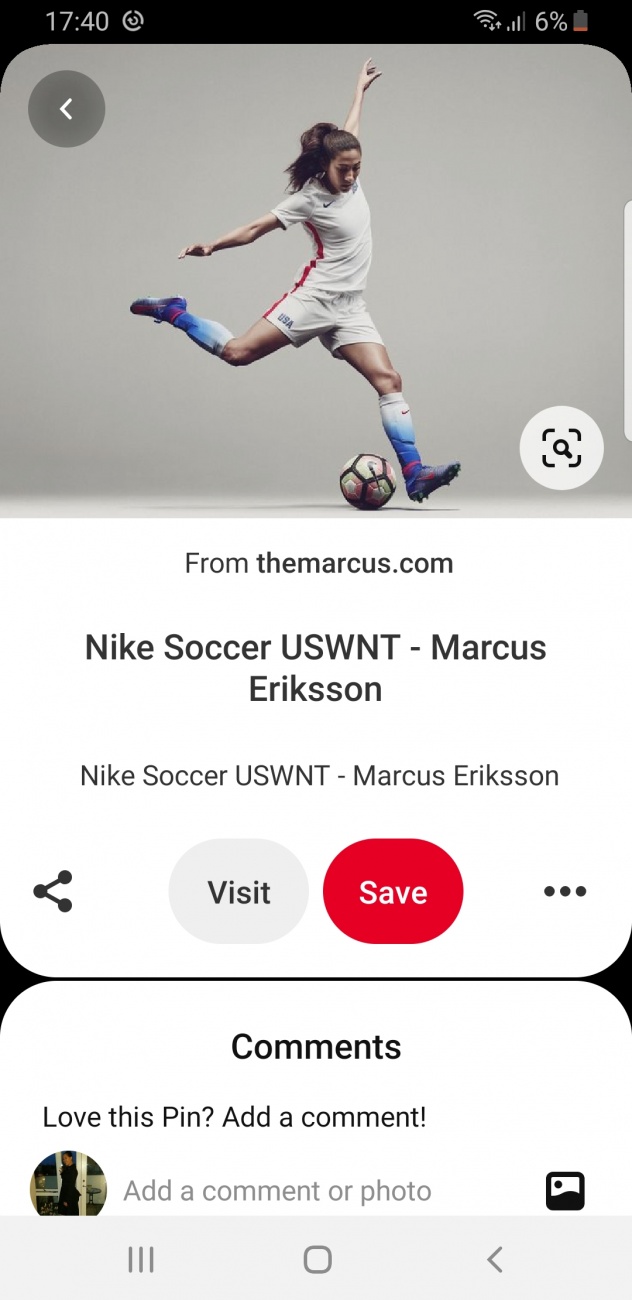
Task: Go to the device home screen
Action: tap(317, 1260)
